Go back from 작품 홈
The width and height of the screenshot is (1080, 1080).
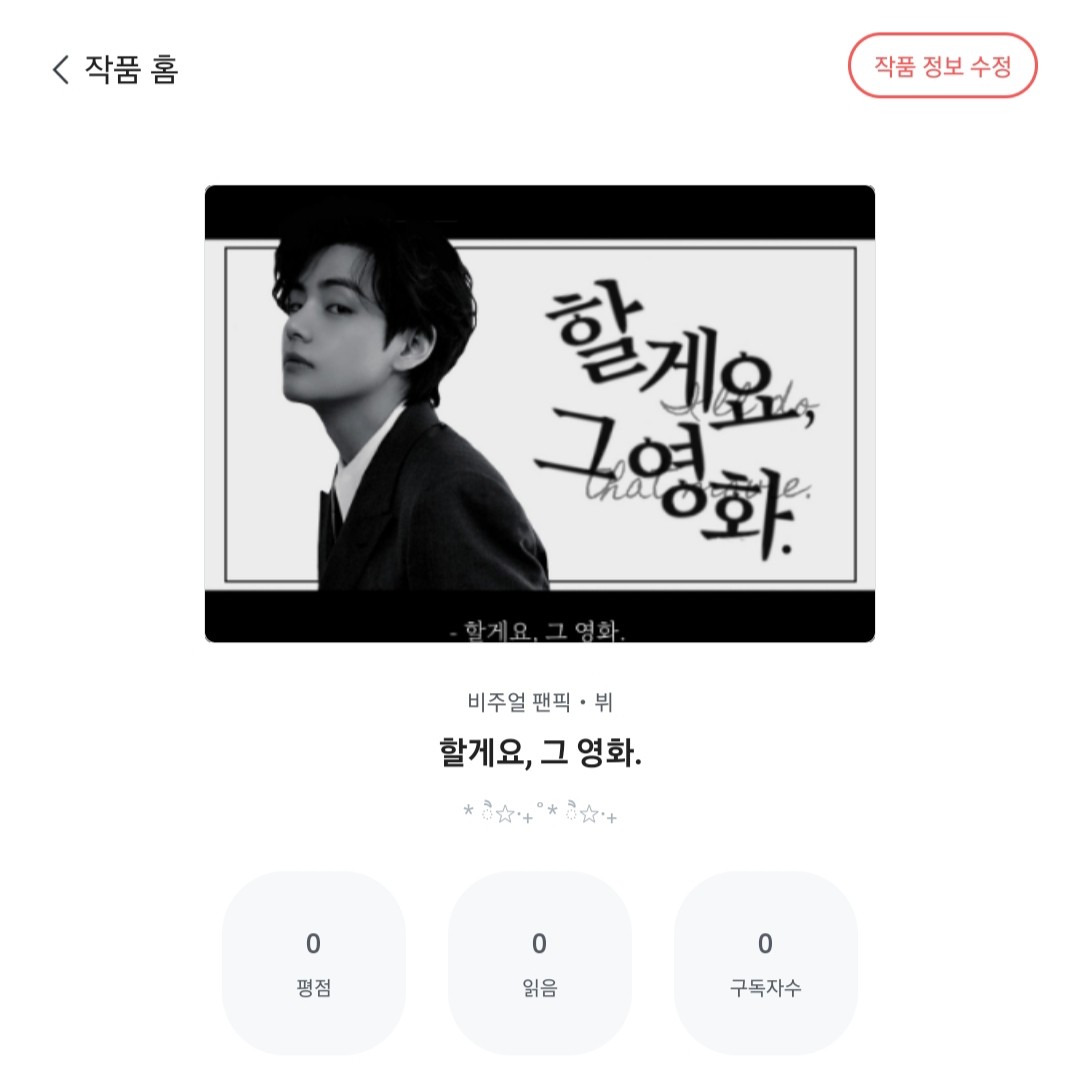click(x=62, y=70)
